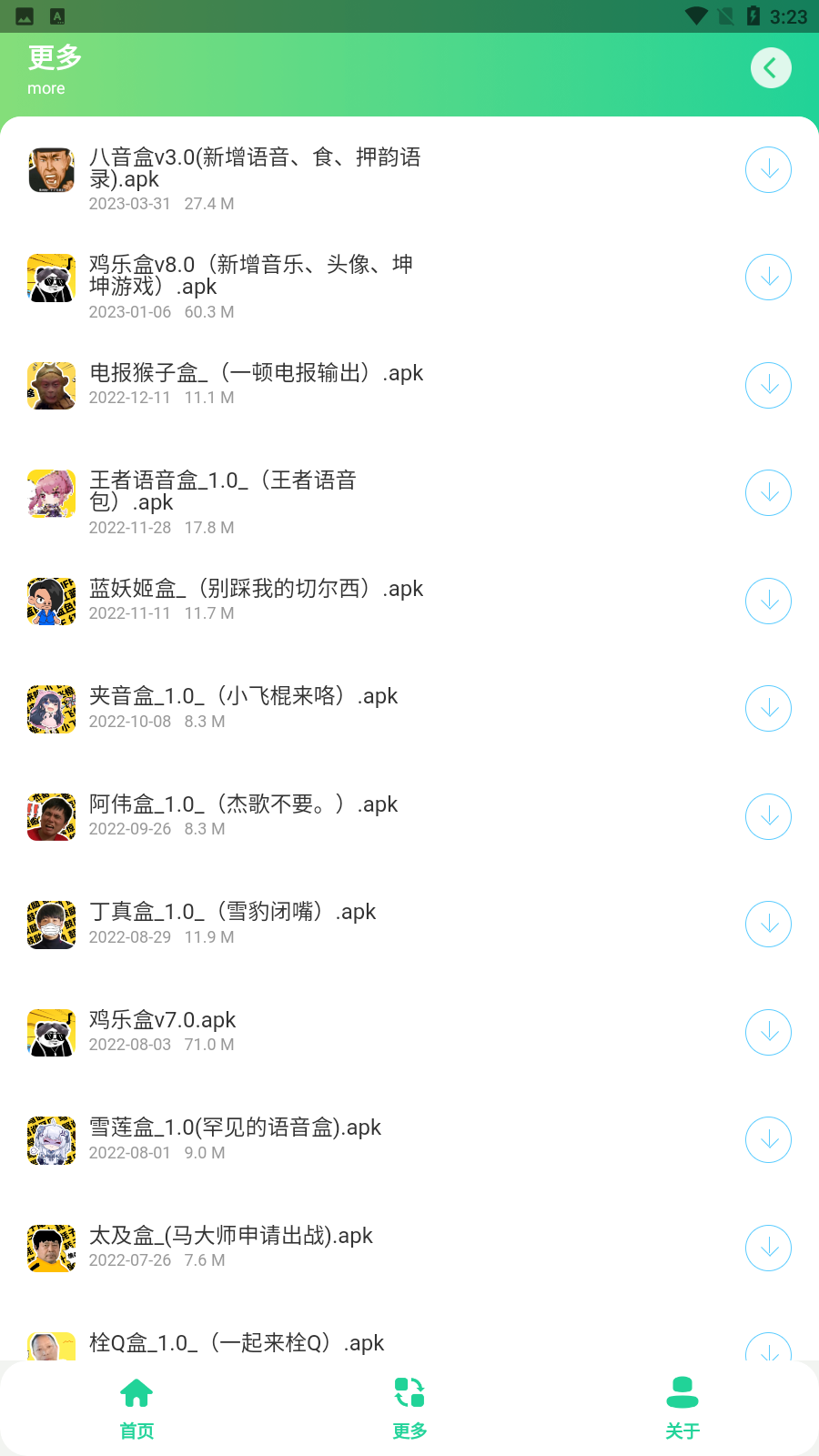Image resolution: width=819 pixels, height=1456 pixels.
Task: Tap the download arrow for 丁真盒_1.0
Action: click(x=768, y=924)
